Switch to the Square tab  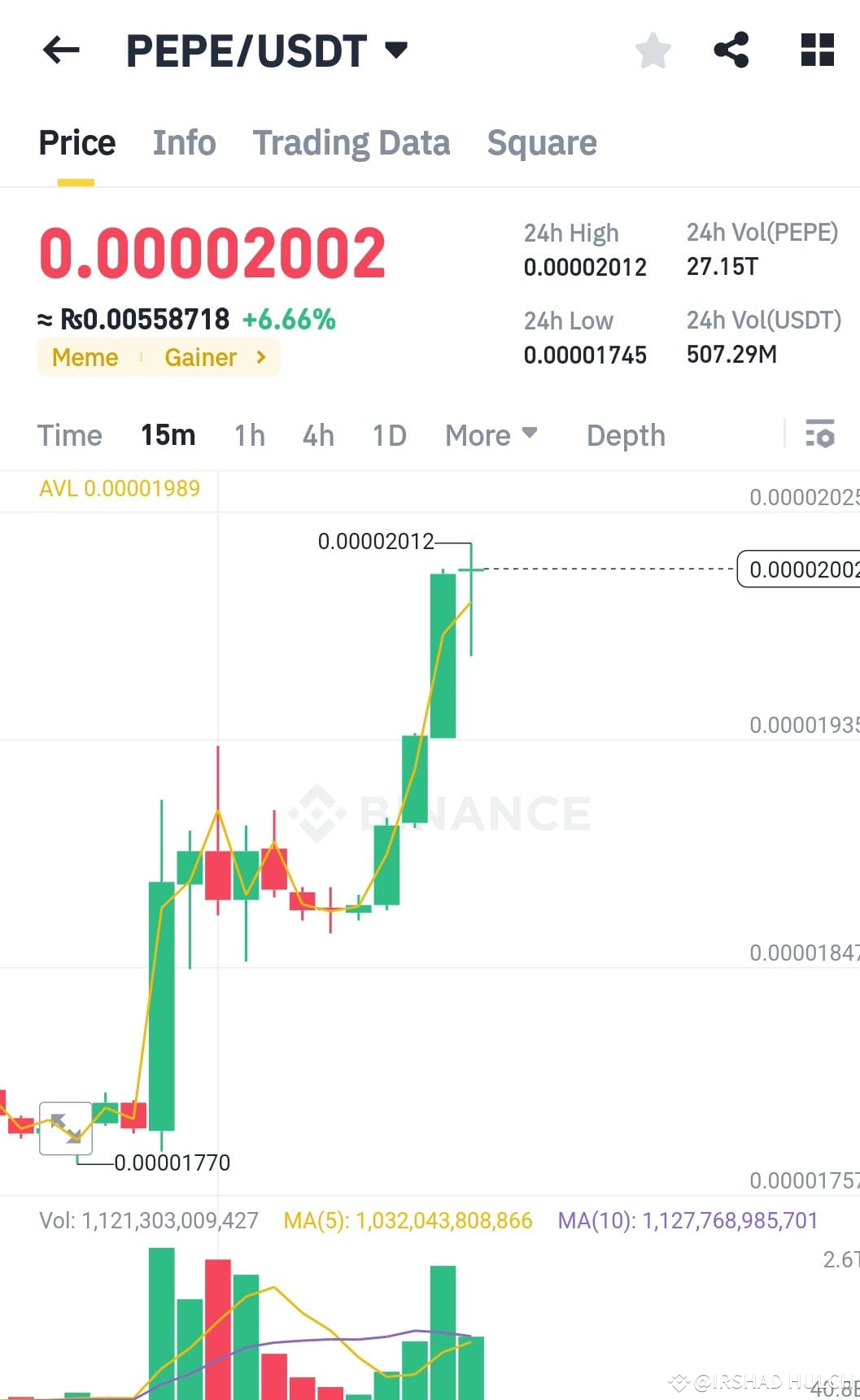click(542, 142)
